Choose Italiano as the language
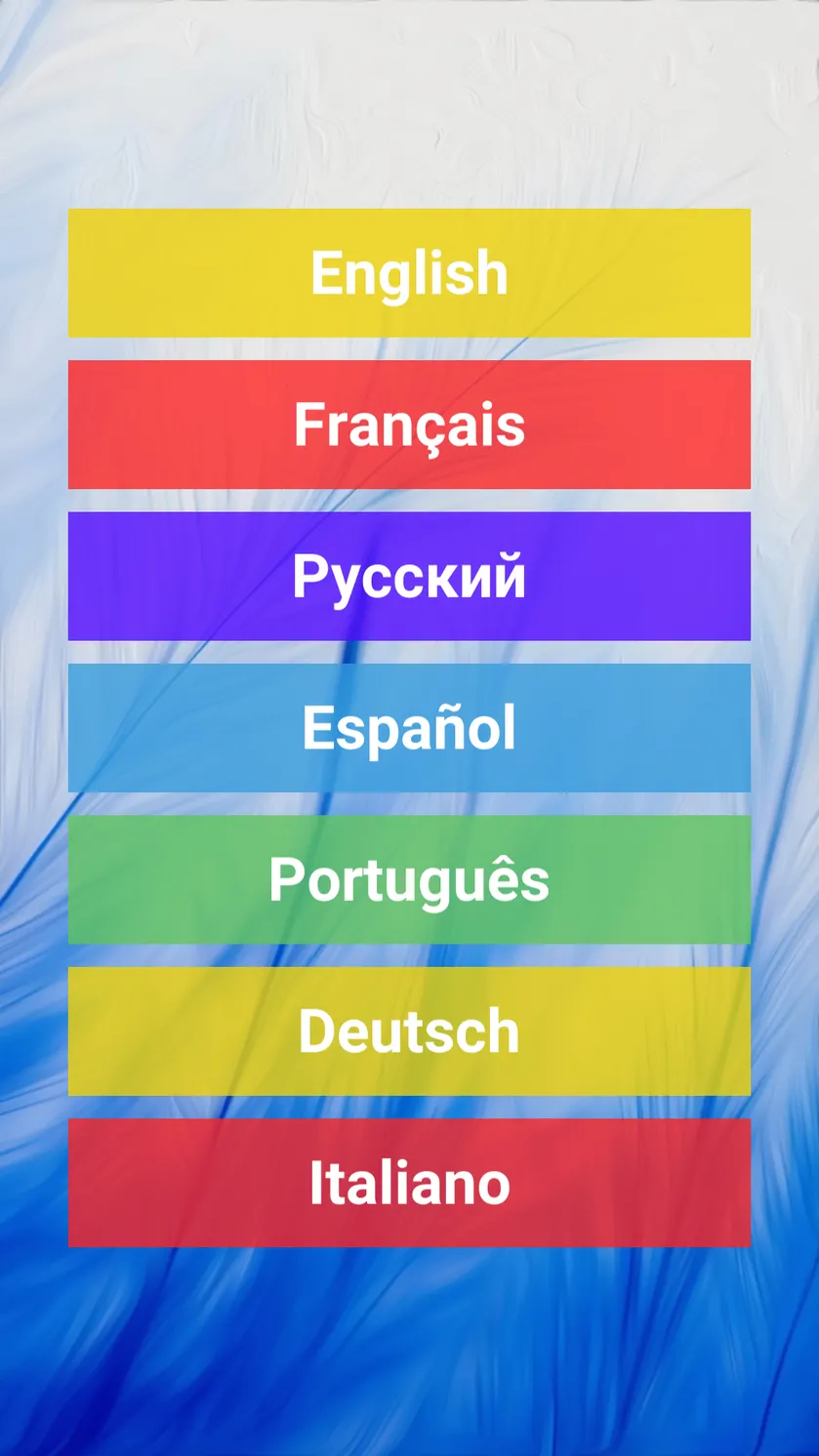 pos(409,1183)
